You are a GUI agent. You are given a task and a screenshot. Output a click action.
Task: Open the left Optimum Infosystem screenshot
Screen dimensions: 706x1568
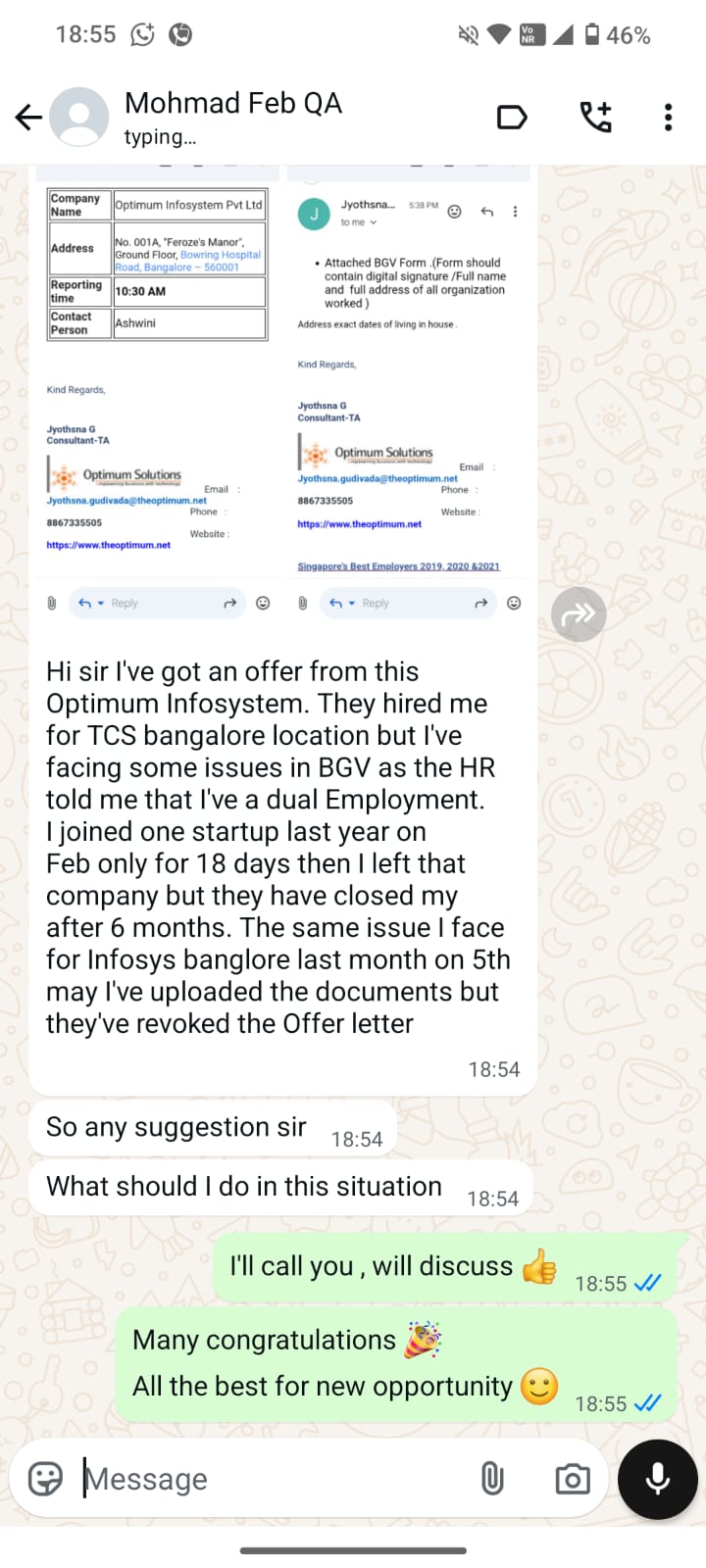[x=158, y=392]
